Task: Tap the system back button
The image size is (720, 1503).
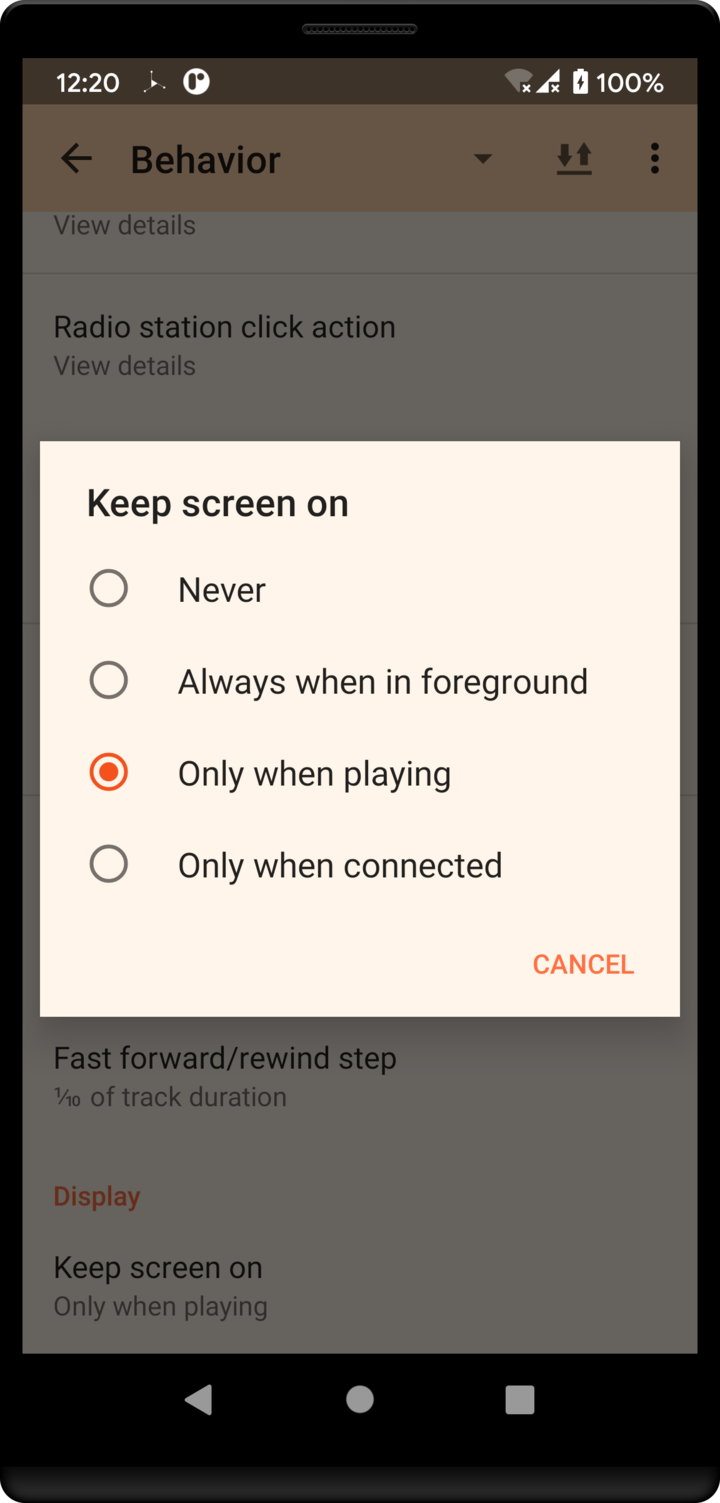Action: tap(199, 1400)
